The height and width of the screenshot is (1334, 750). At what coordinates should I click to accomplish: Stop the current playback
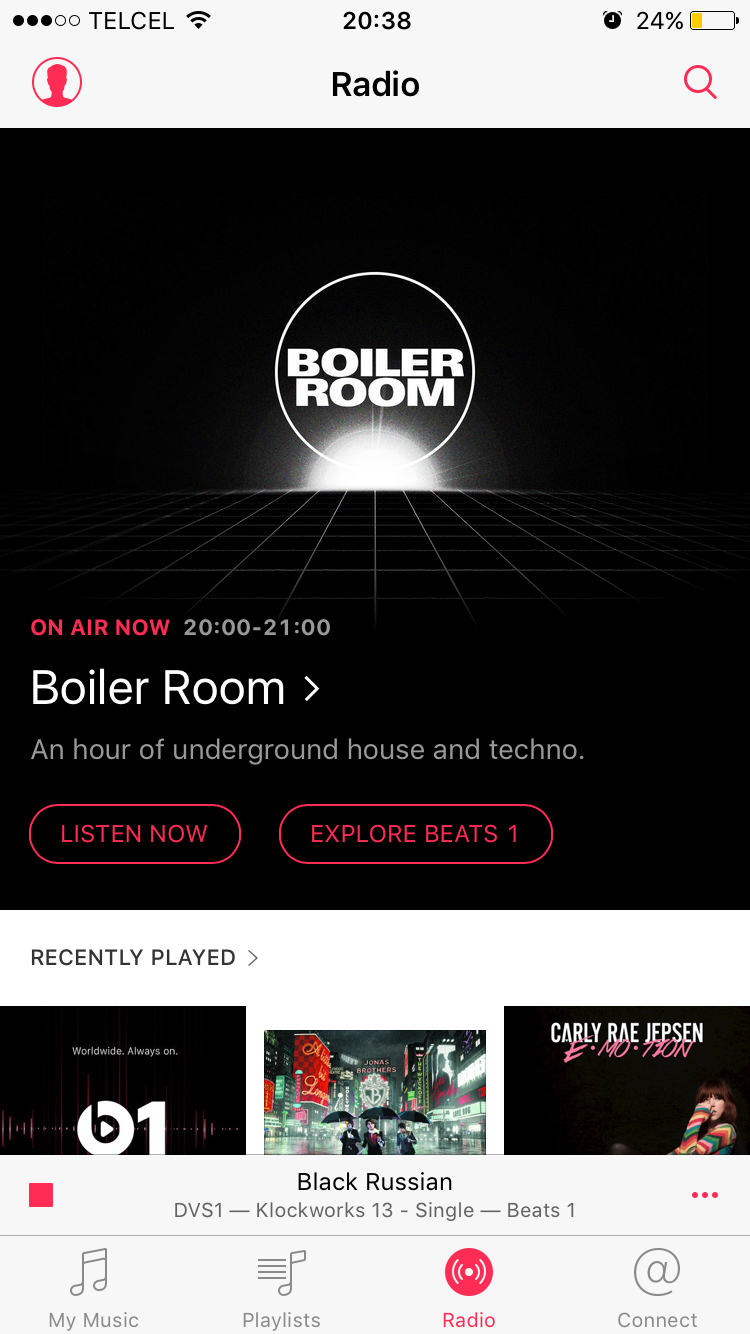tap(41, 1195)
